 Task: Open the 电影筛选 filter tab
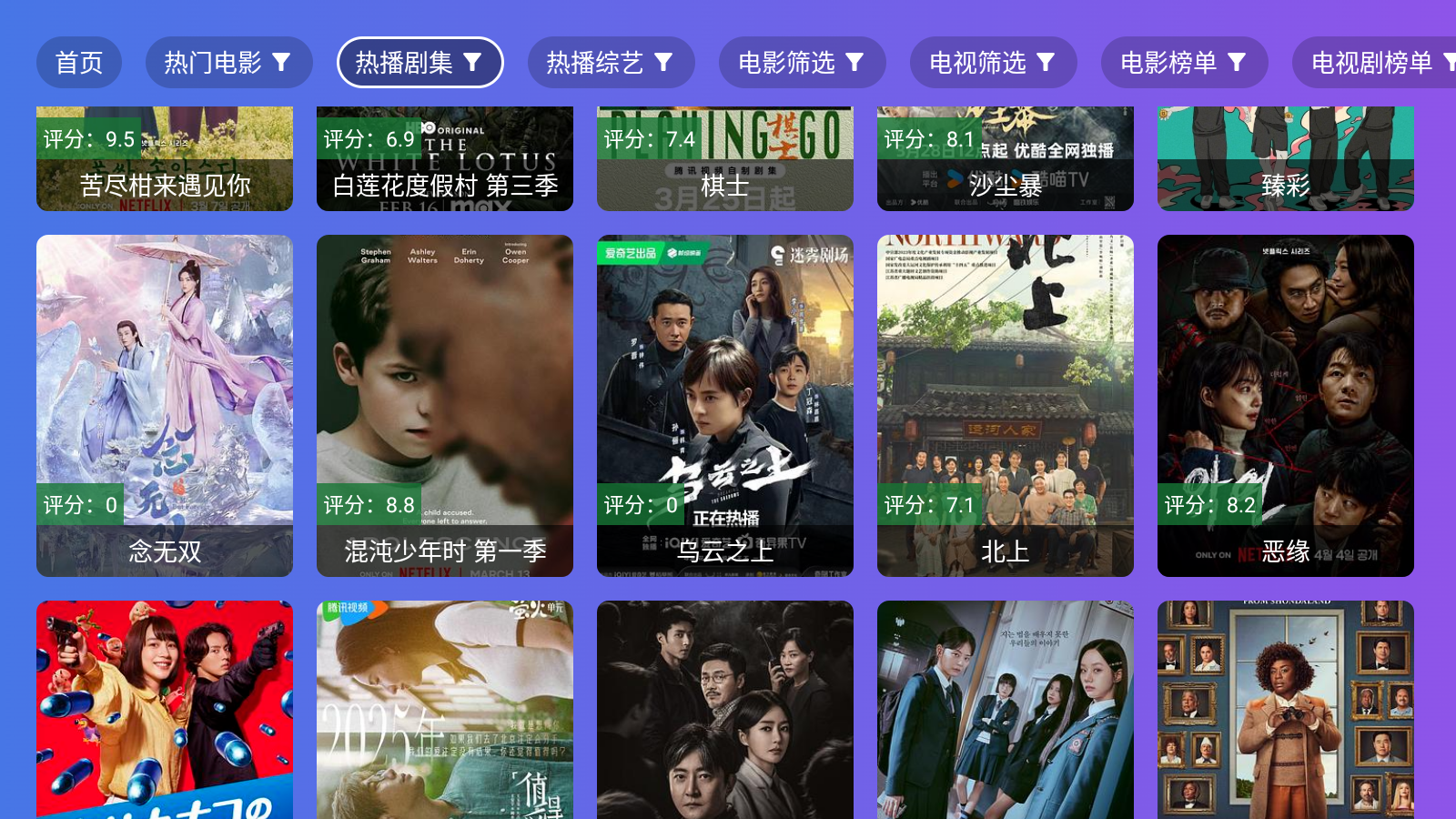802,63
